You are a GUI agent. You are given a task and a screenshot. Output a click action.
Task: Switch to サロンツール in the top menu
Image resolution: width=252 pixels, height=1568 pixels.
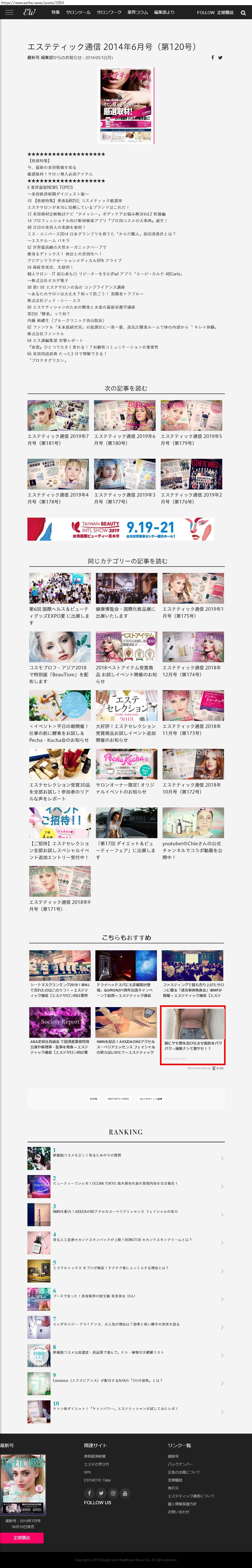[78, 12]
